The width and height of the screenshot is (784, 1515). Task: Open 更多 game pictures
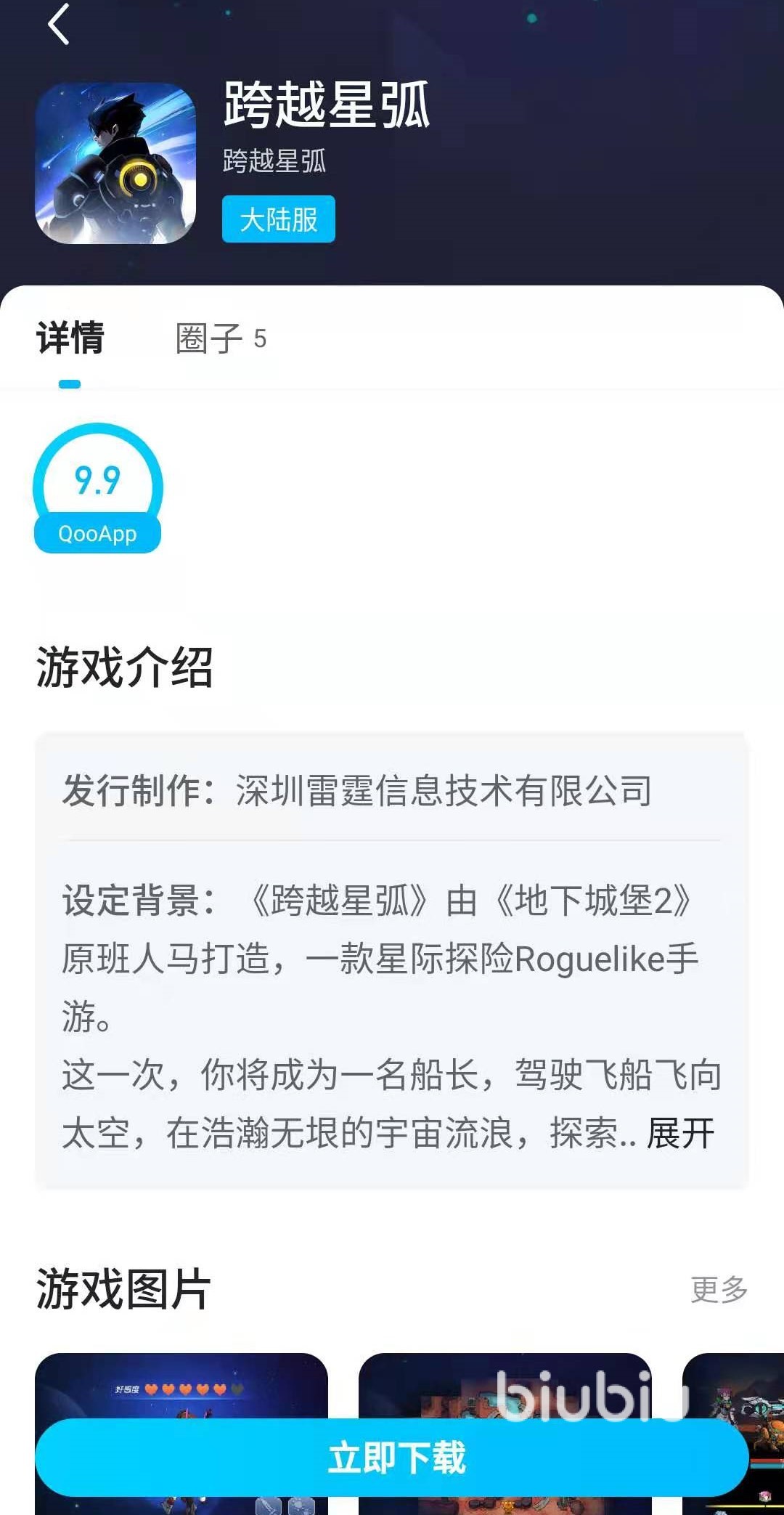click(719, 1290)
